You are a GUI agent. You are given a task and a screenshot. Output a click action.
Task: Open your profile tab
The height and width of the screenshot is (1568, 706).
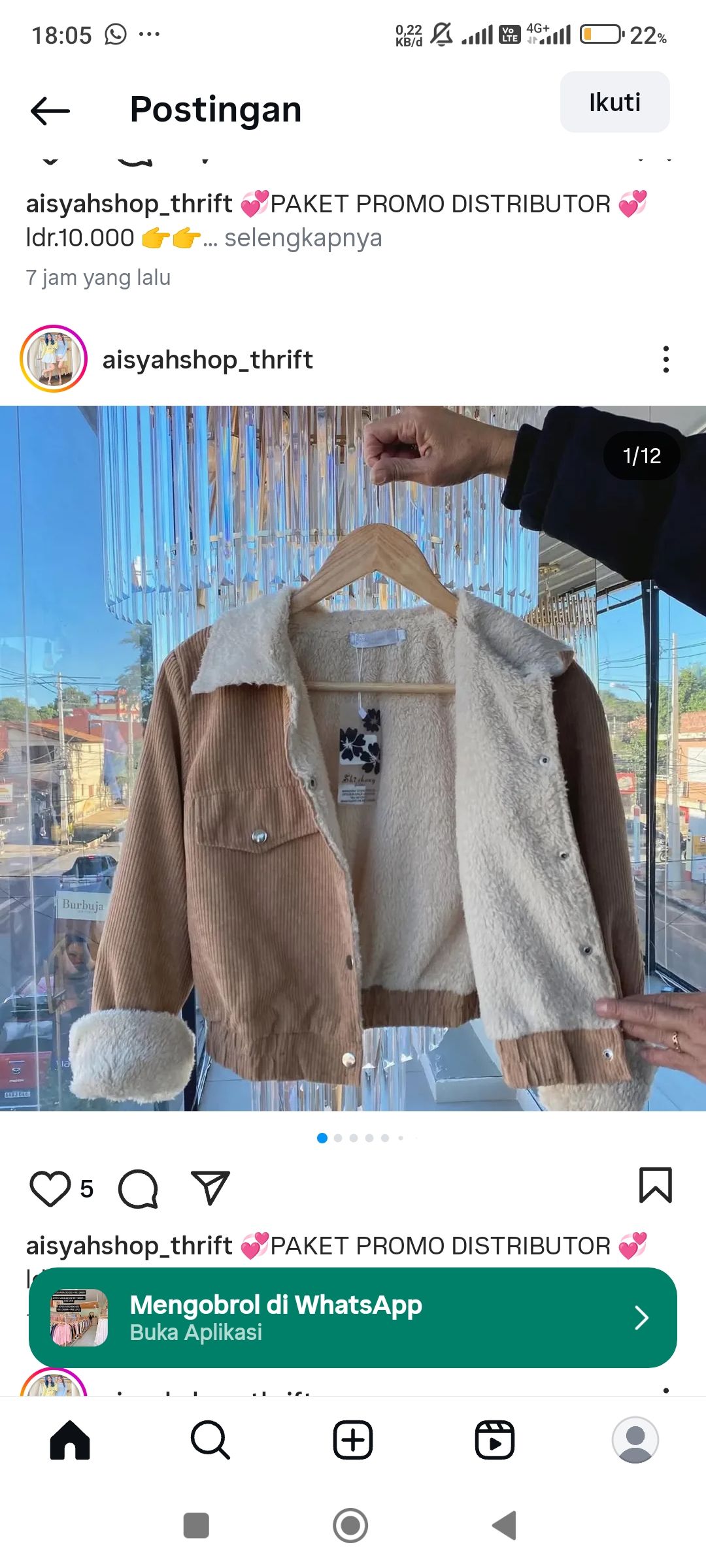pyautogui.click(x=635, y=1440)
